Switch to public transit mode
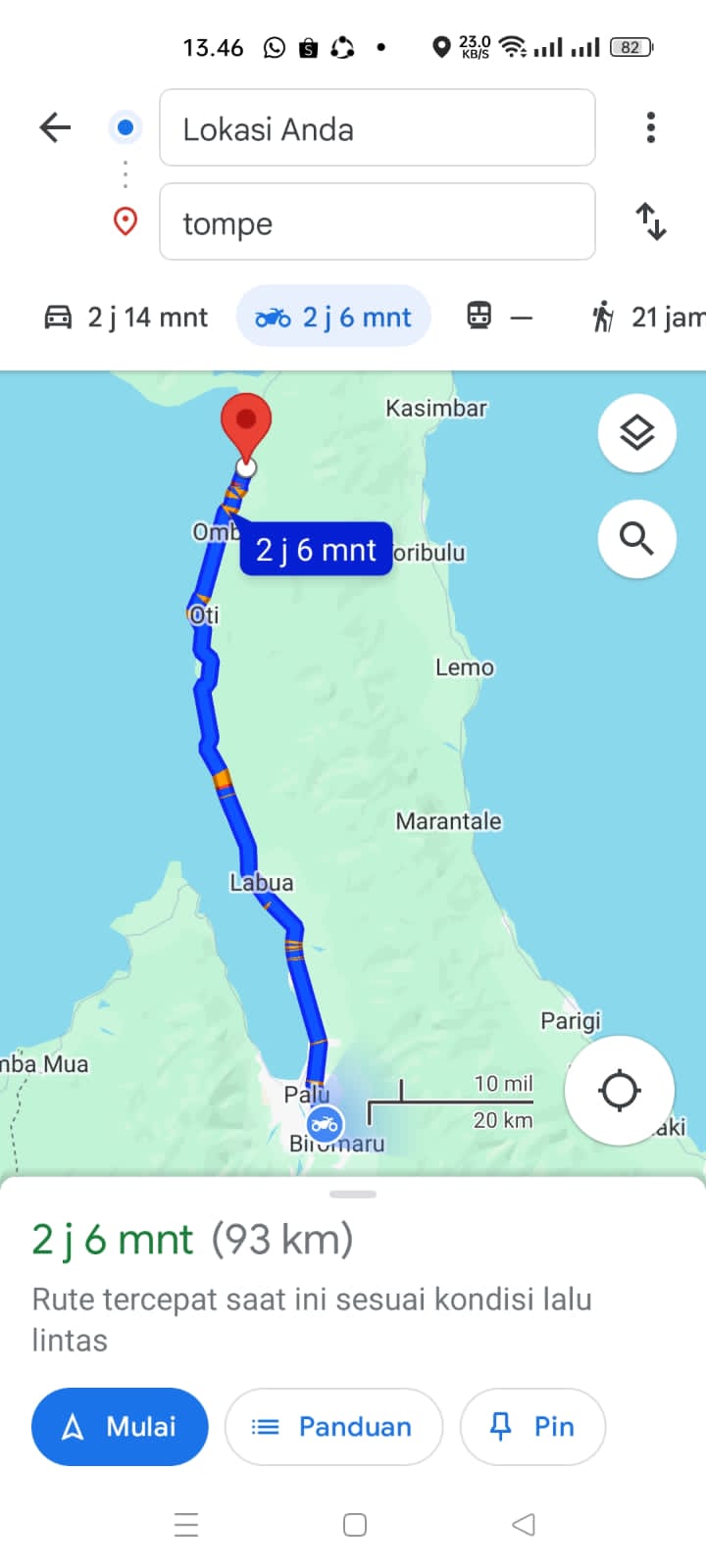 click(x=499, y=317)
